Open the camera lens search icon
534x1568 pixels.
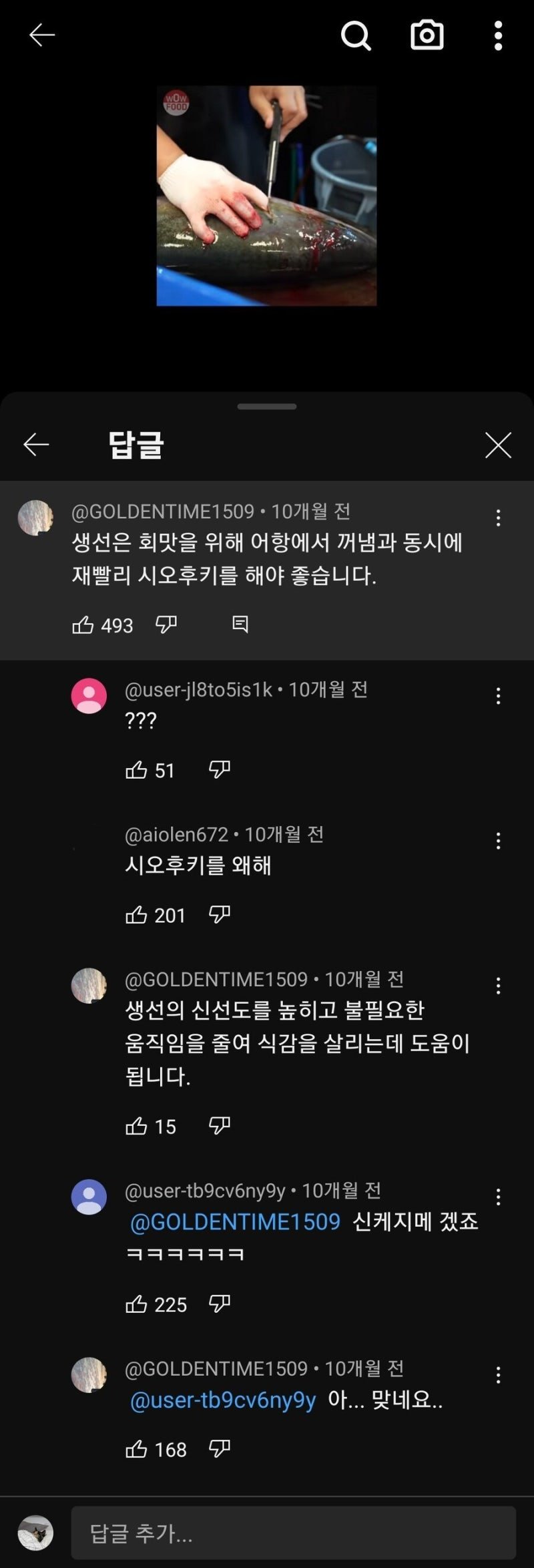pos(427,35)
